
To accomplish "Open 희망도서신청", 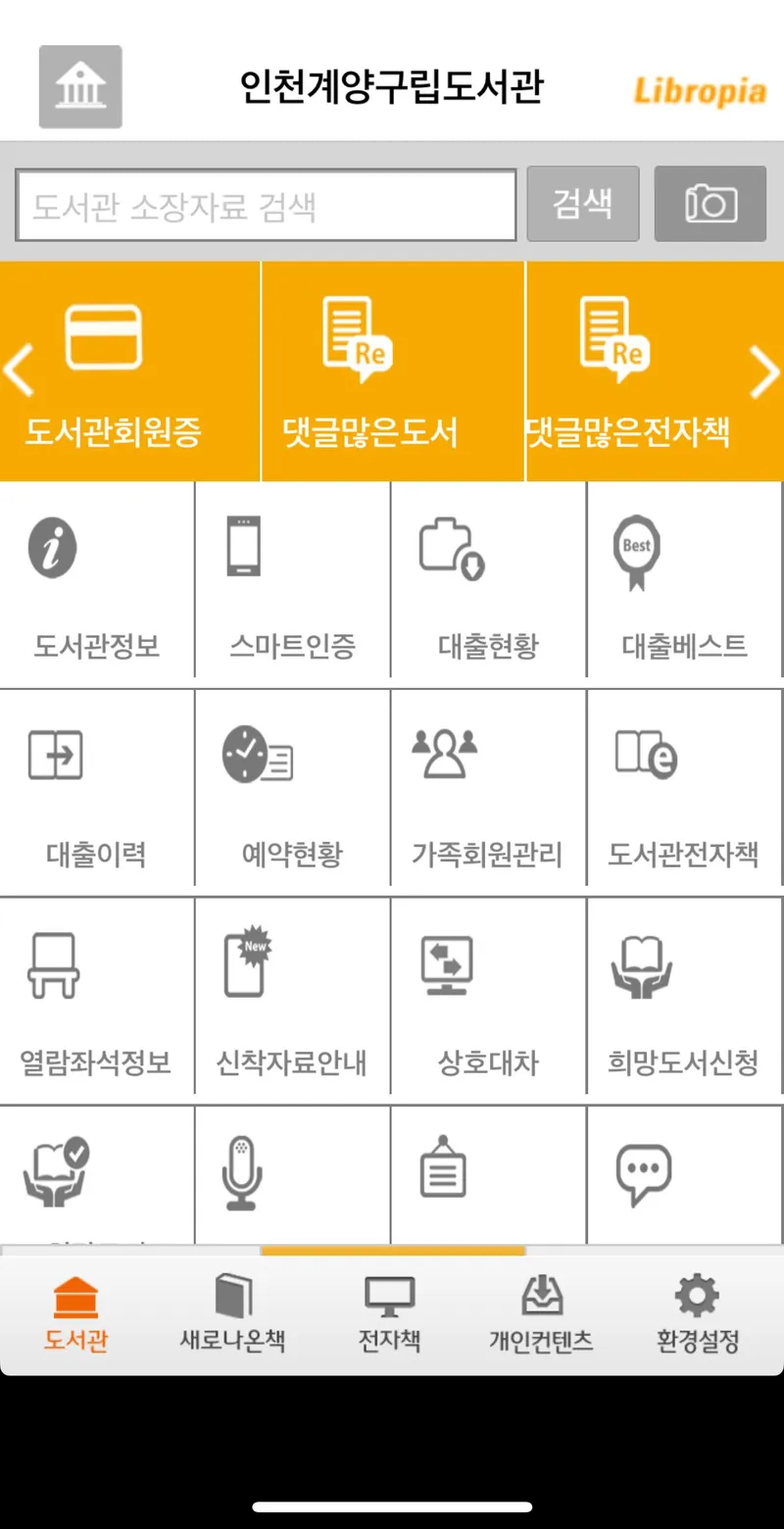I will coord(684,998).
